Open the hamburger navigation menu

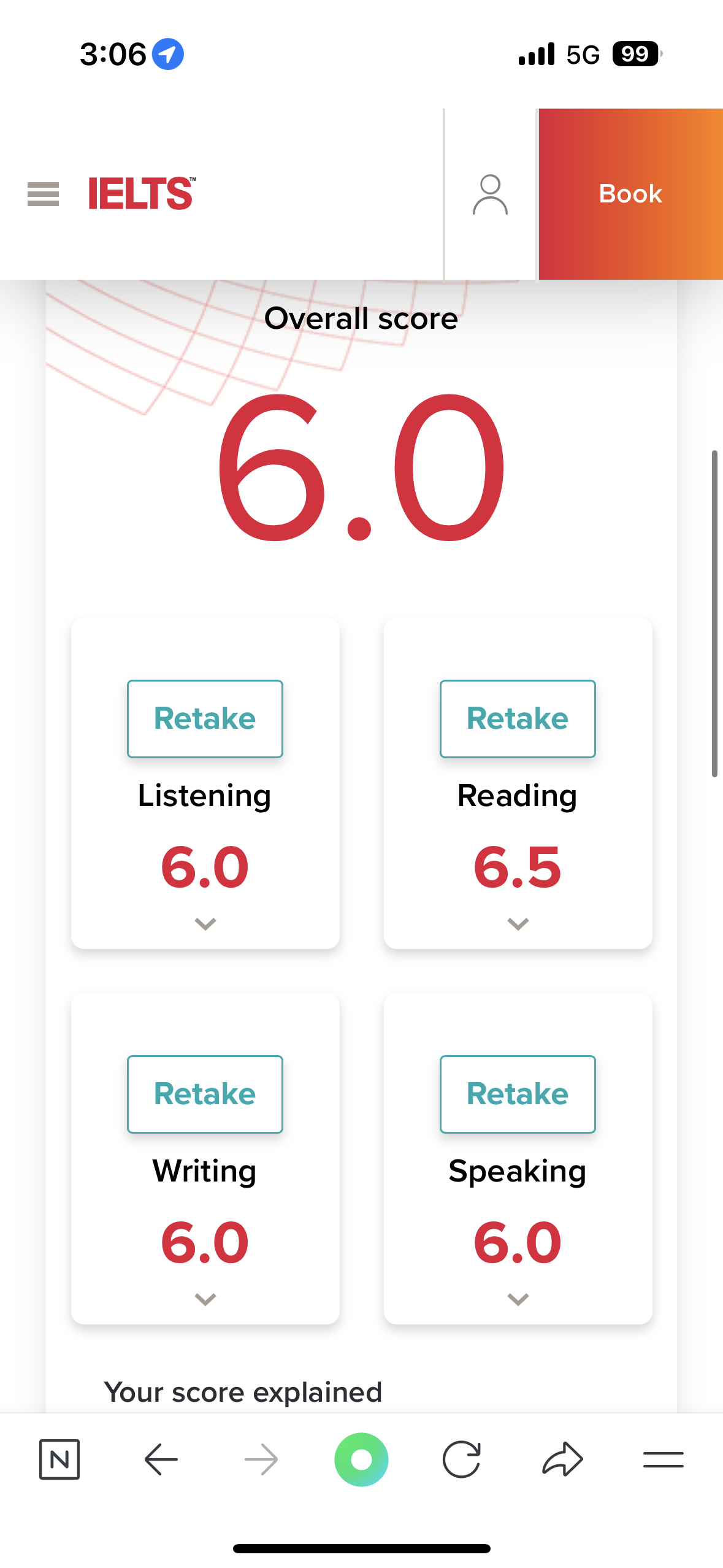[42, 194]
